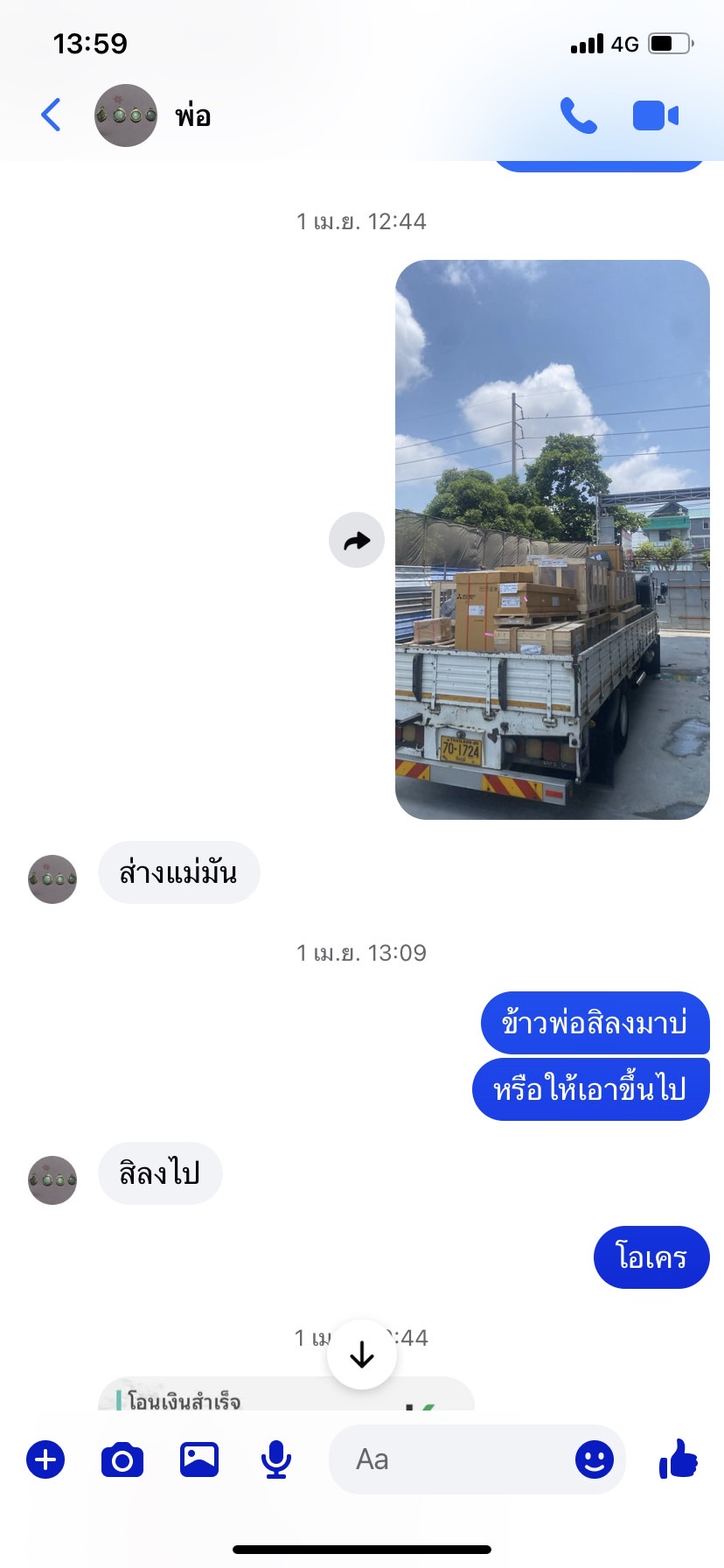
Task: Open the plus menu for more actions
Action: click(45, 1459)
